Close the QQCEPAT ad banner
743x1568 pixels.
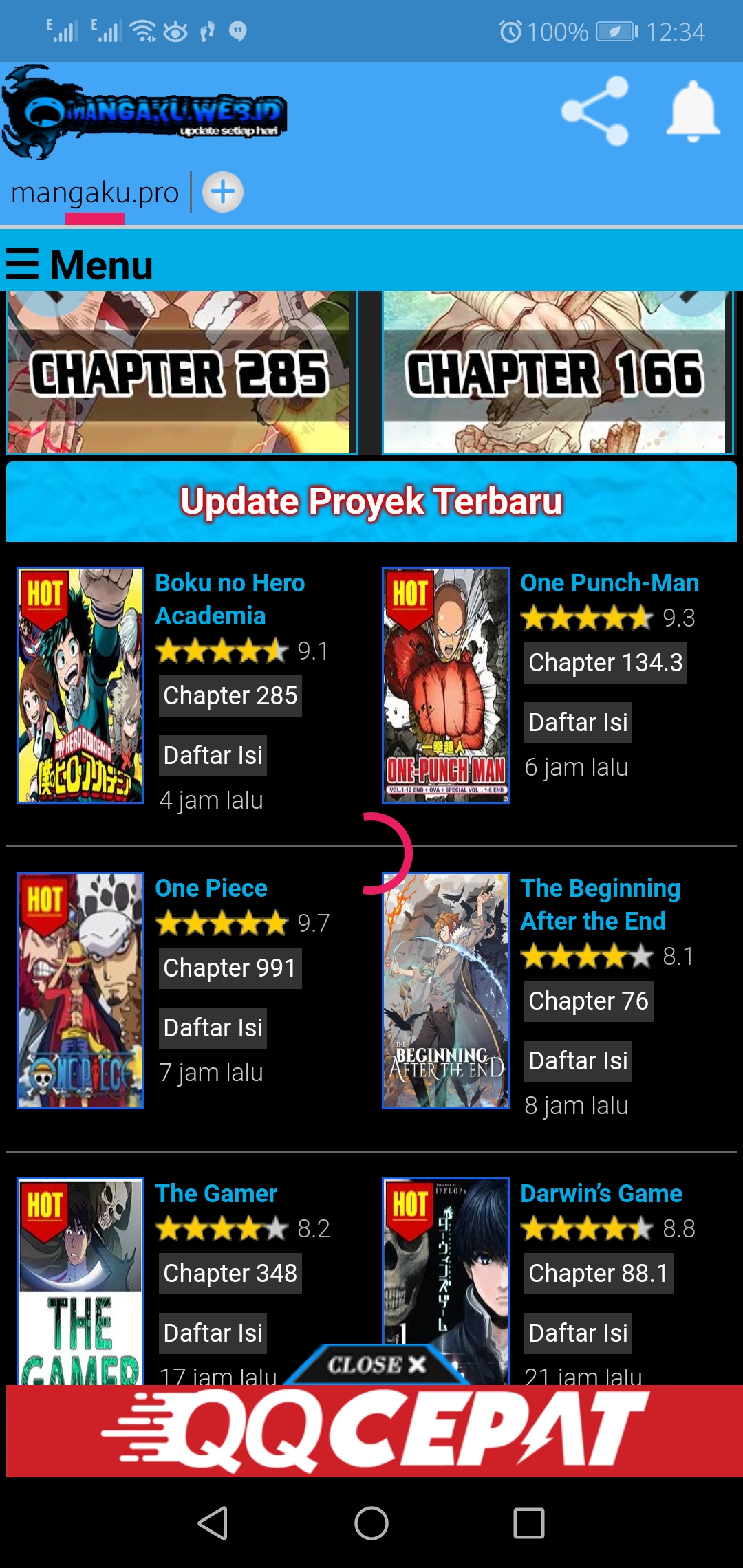click(377, 1365)
